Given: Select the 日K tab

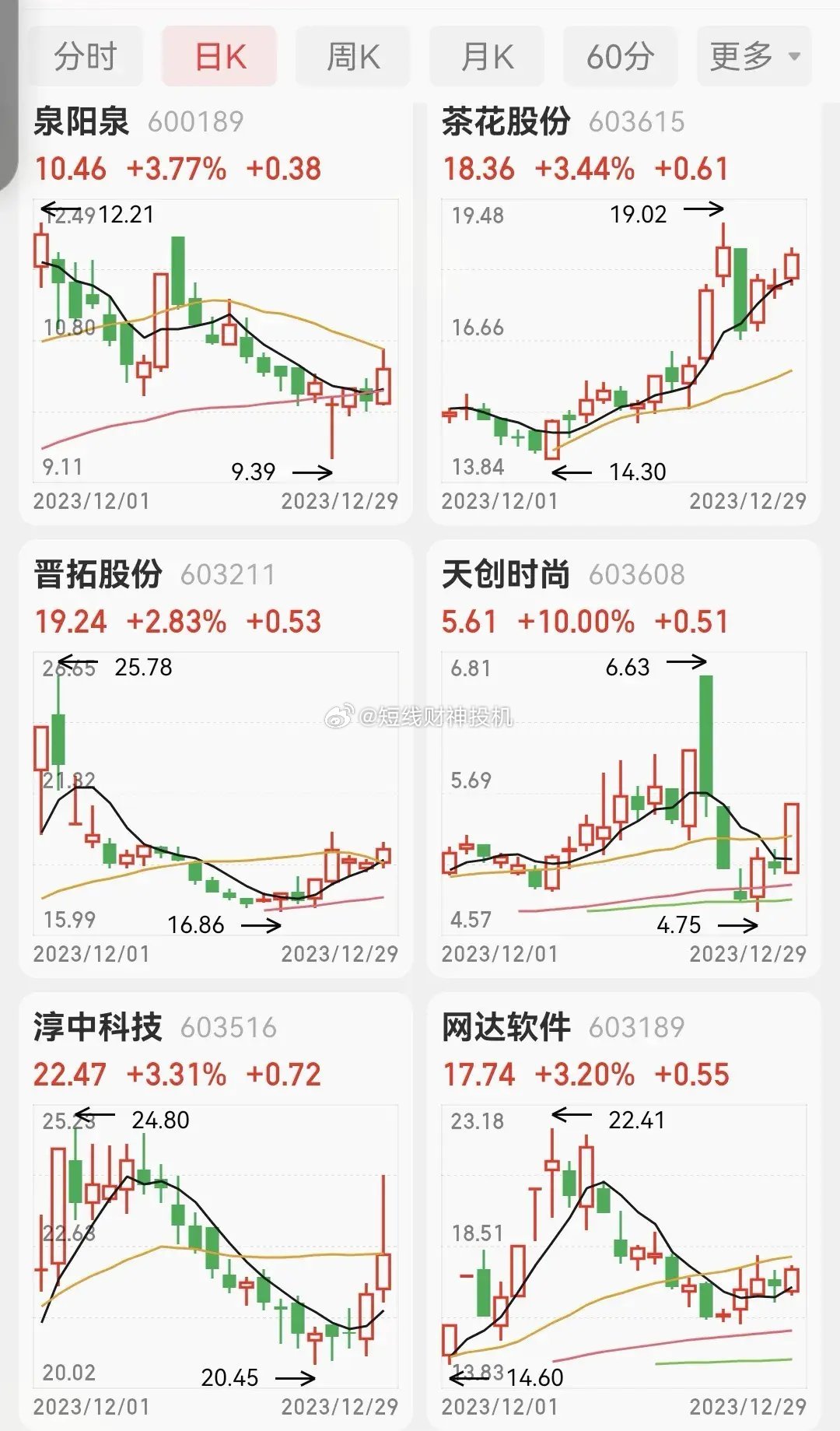Looking at the screenshot, I should point(219,56).
